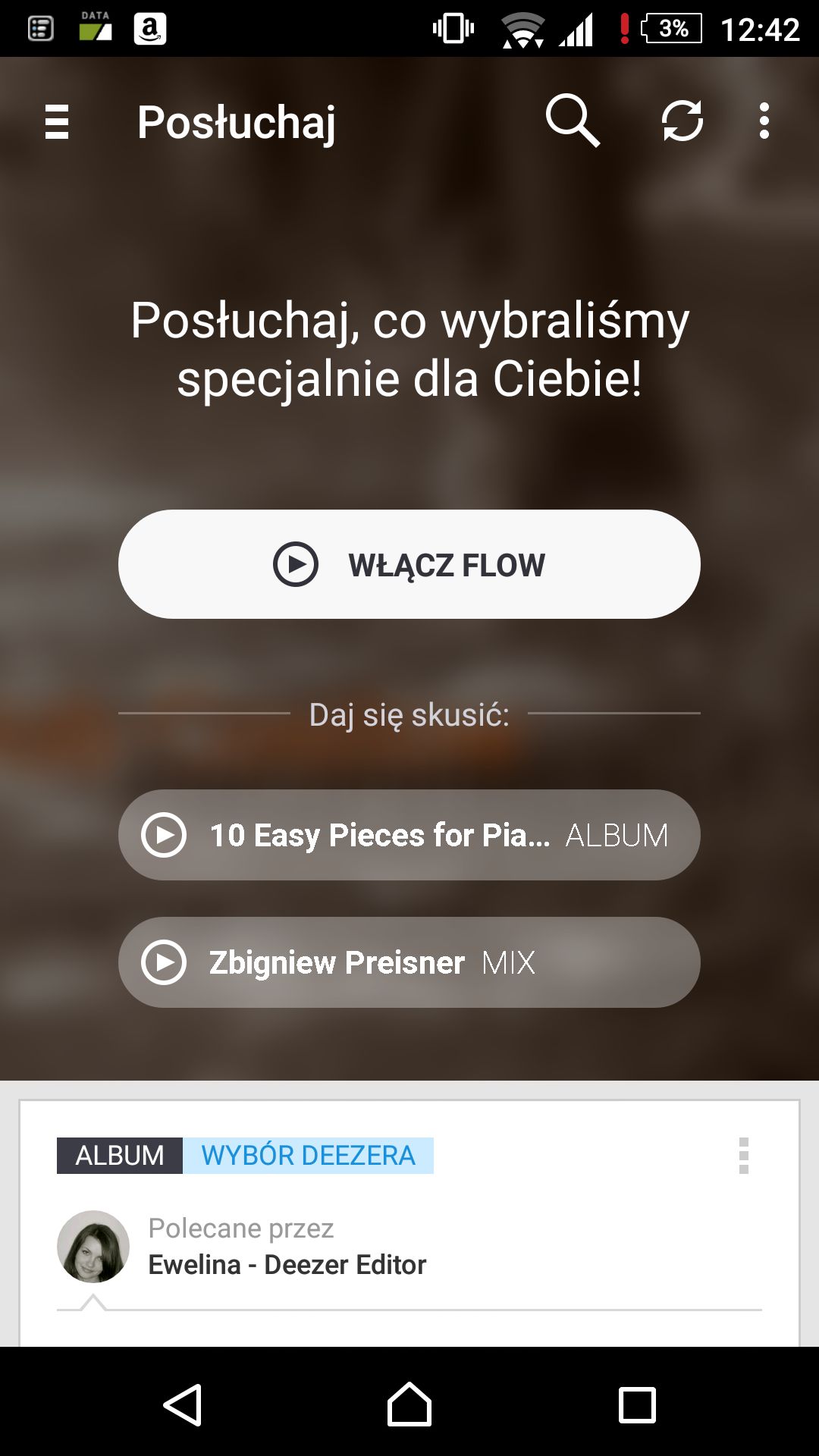Refresh recommendations with the sync icon
Viewport: 819px width, 1456px height.
pyautogui.click(x=682, y=121)
